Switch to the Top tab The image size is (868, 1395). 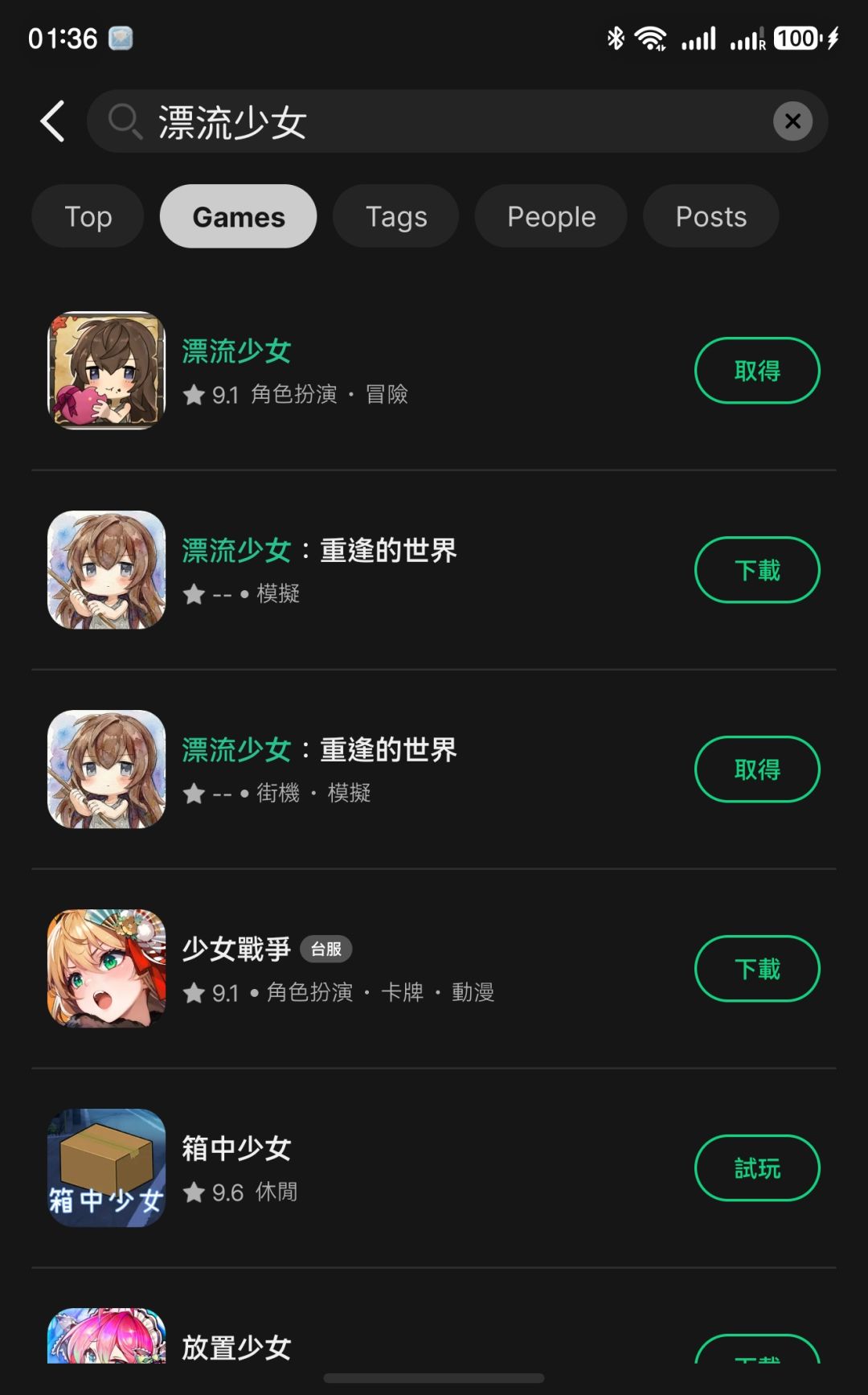(x=88, y=216)
